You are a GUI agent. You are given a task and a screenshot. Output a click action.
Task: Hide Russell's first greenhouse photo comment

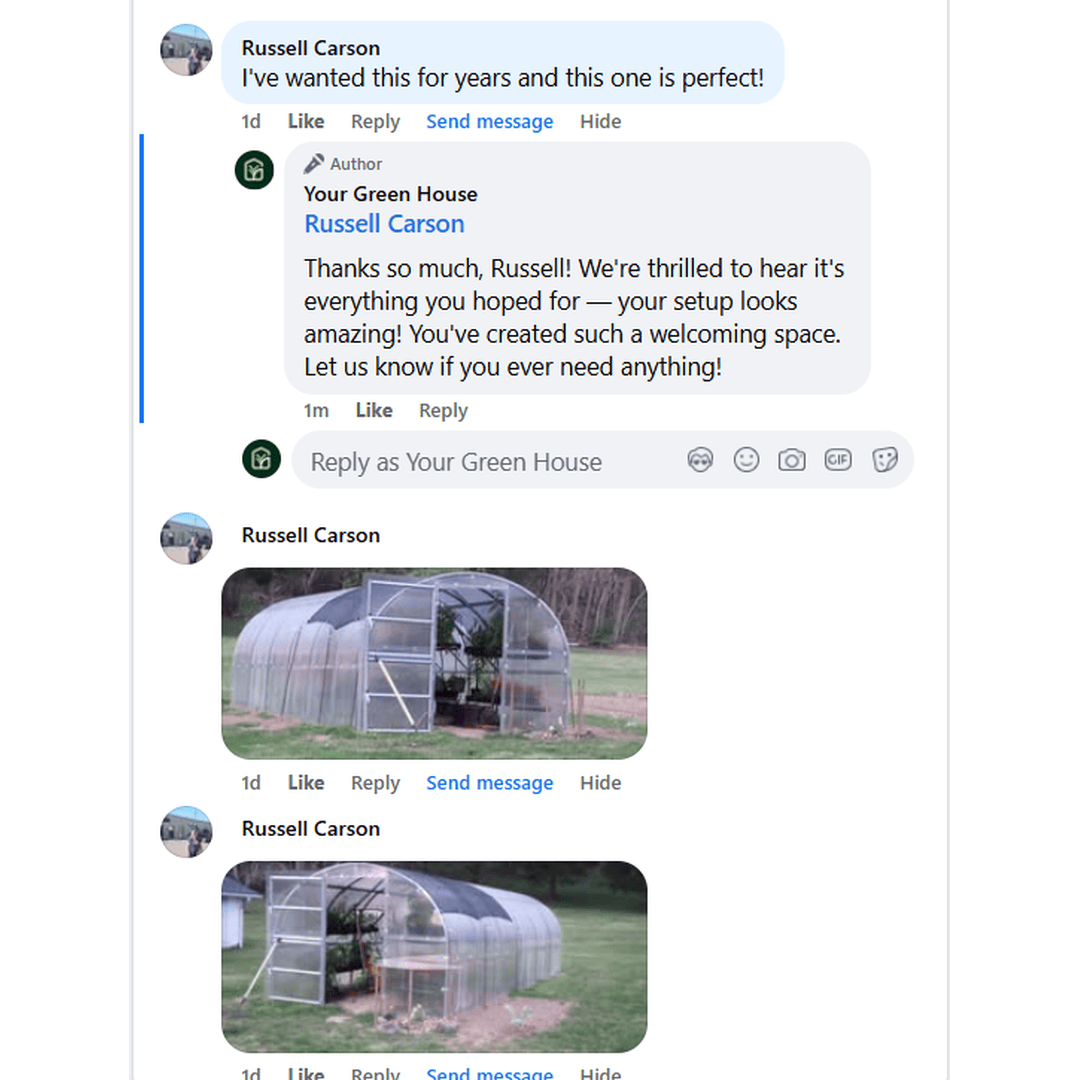pyautogui.click(x=600, y=783)
